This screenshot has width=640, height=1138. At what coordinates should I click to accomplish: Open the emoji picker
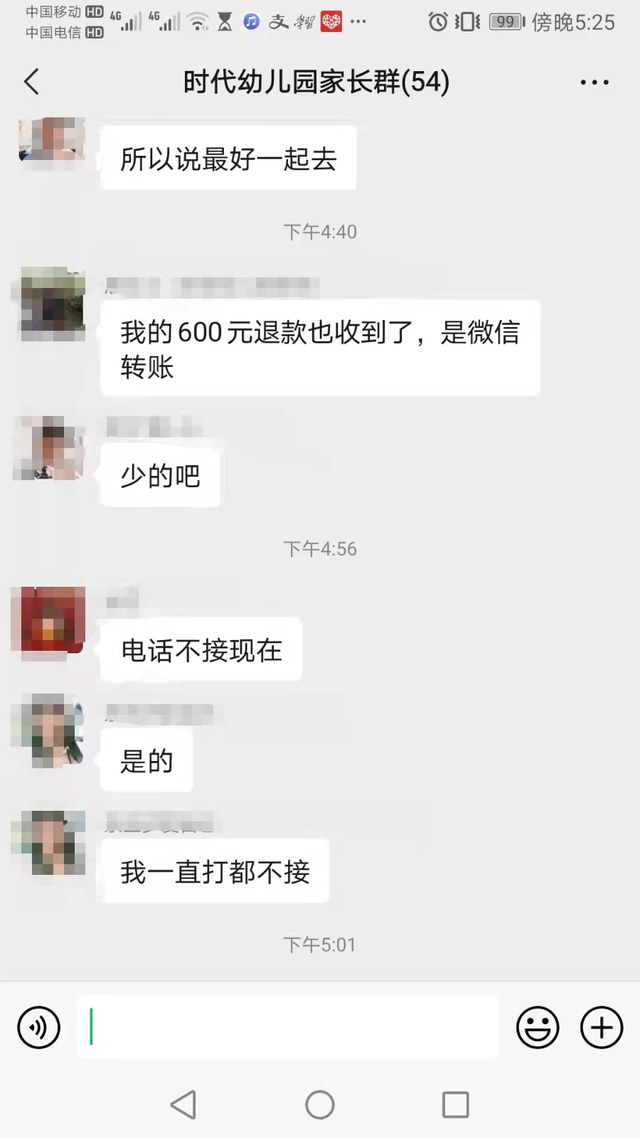(x=537, y=1027)
